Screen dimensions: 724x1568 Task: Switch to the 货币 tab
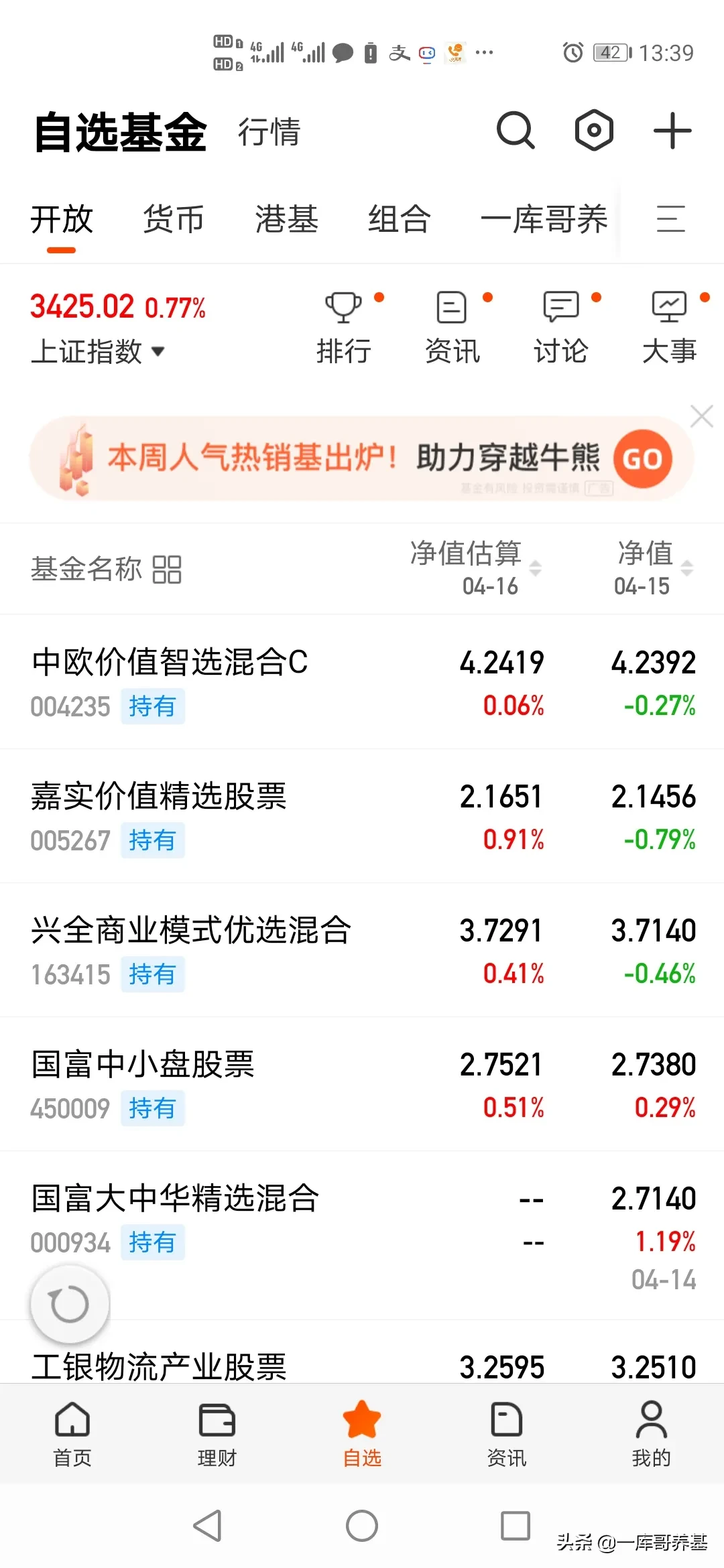click(174, 219)
